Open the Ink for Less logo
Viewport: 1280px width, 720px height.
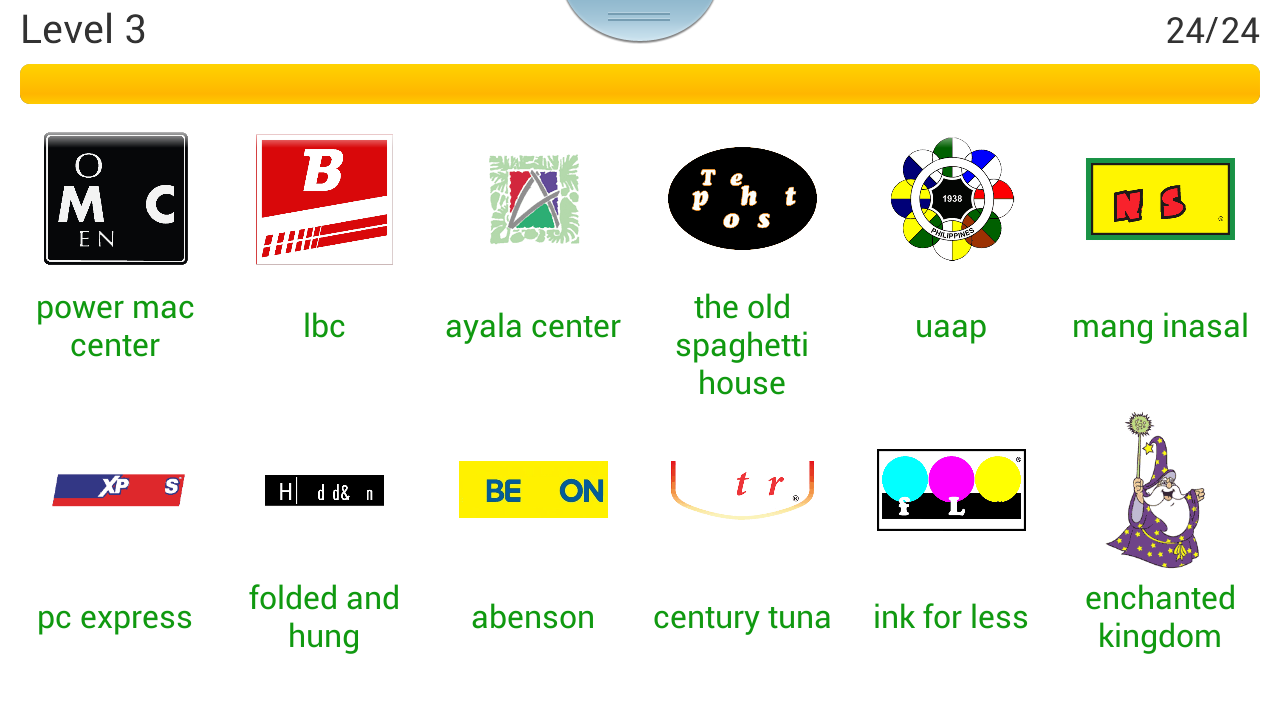coord(951,490)
